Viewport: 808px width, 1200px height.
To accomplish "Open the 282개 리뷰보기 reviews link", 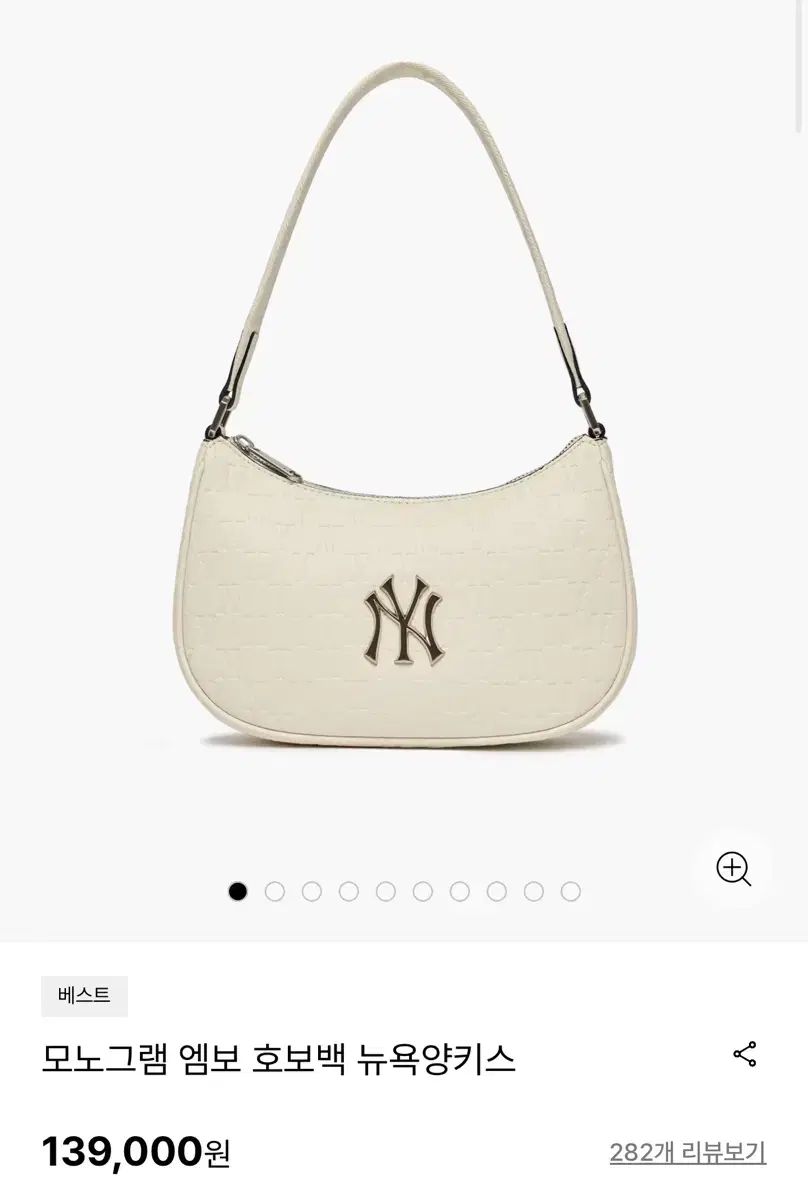I will [687, 1152].
